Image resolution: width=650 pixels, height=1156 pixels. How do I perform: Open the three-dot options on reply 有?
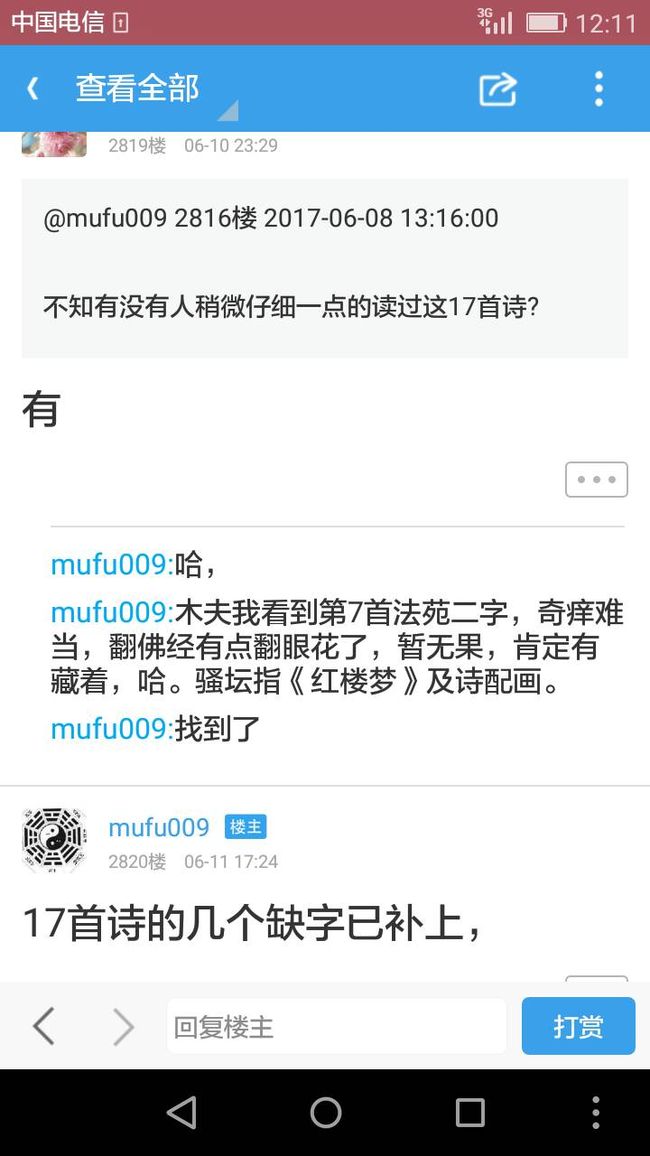point(596,479)
